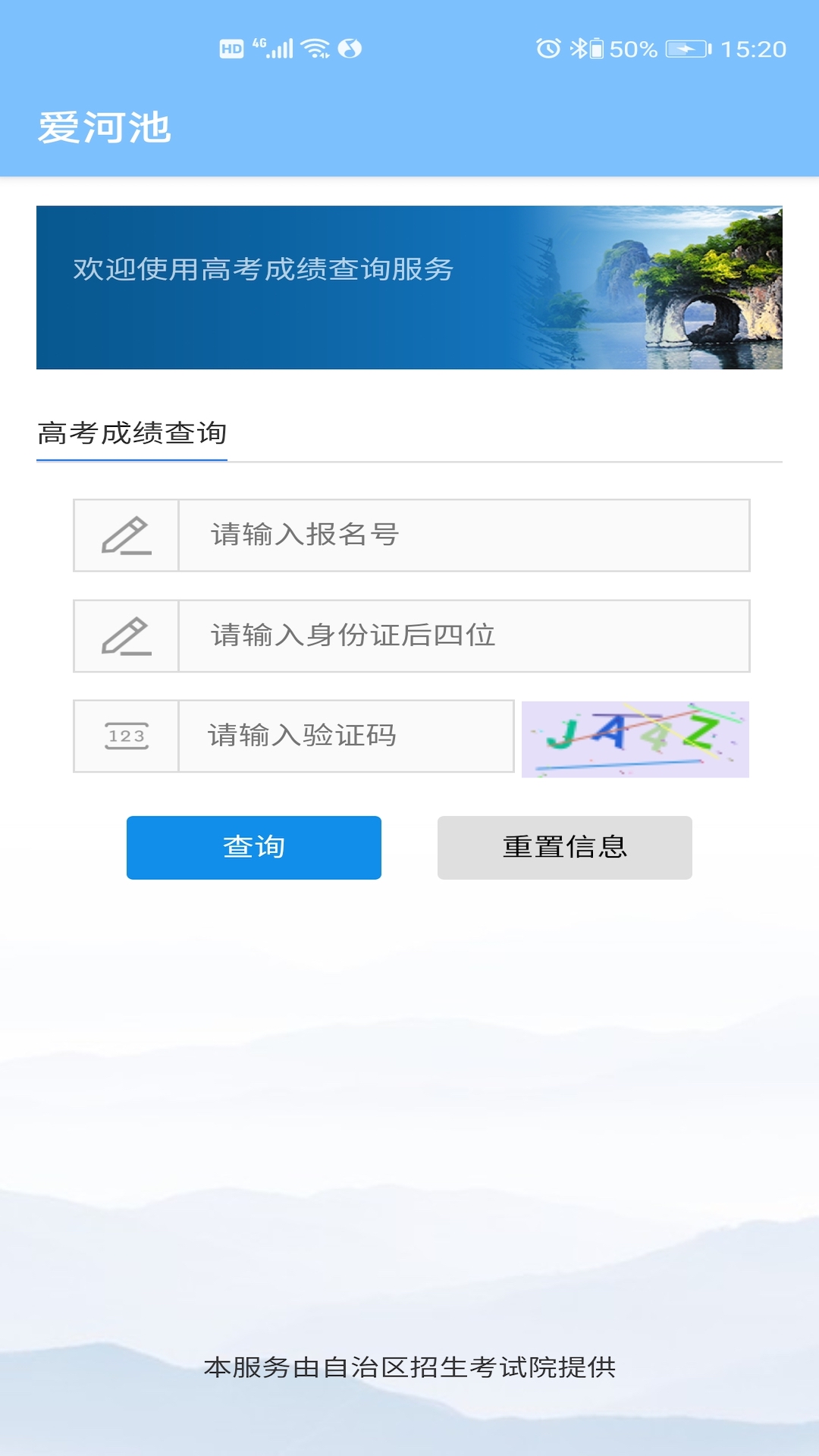The width and height of the screenshot is (819, 1456).
Task: Refresh the captcha image
Action: pyautogui.click(x=635, y=739)
